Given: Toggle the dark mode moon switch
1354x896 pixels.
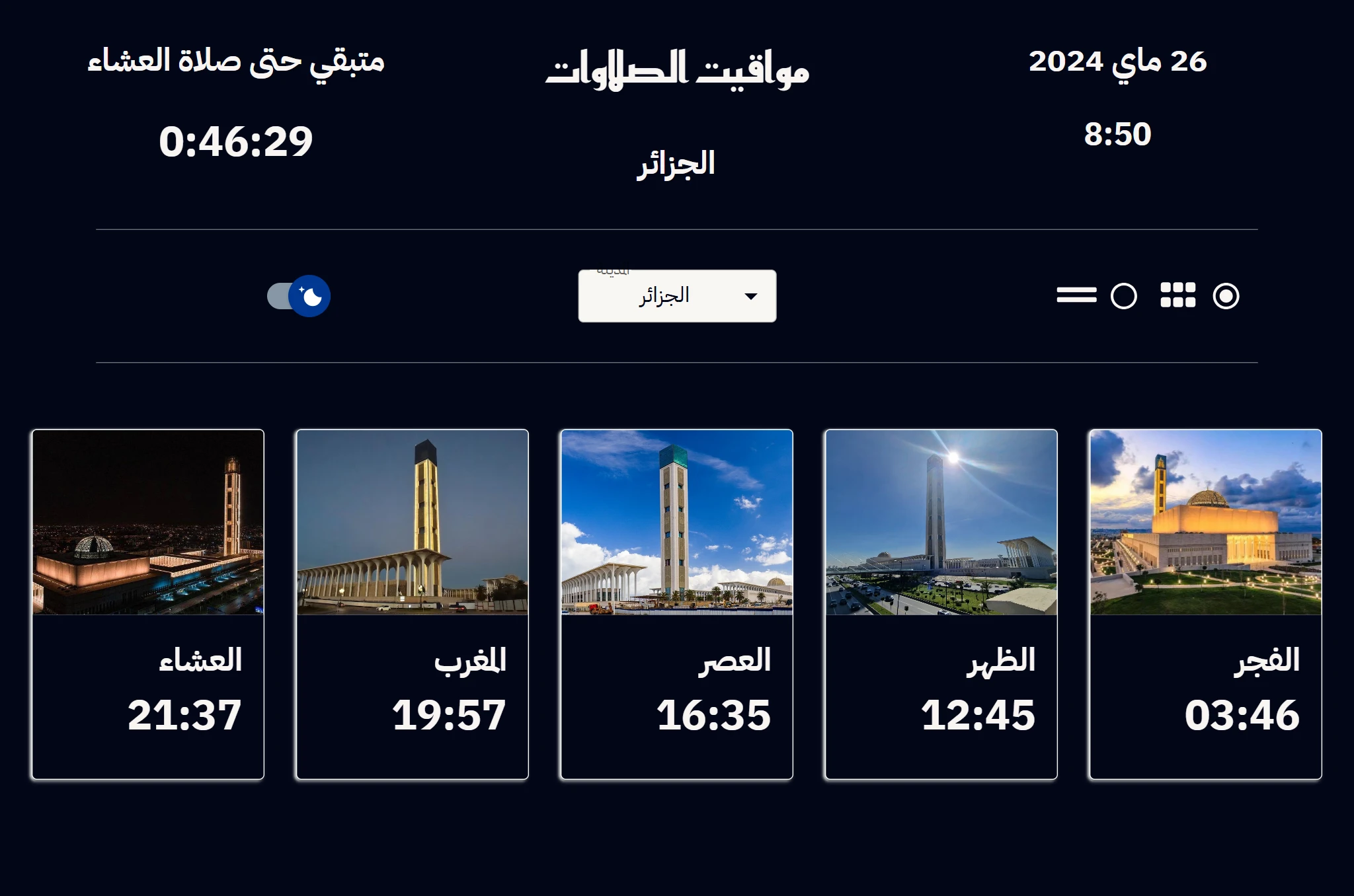Looking at the screenshot, I should coord(299,296).
